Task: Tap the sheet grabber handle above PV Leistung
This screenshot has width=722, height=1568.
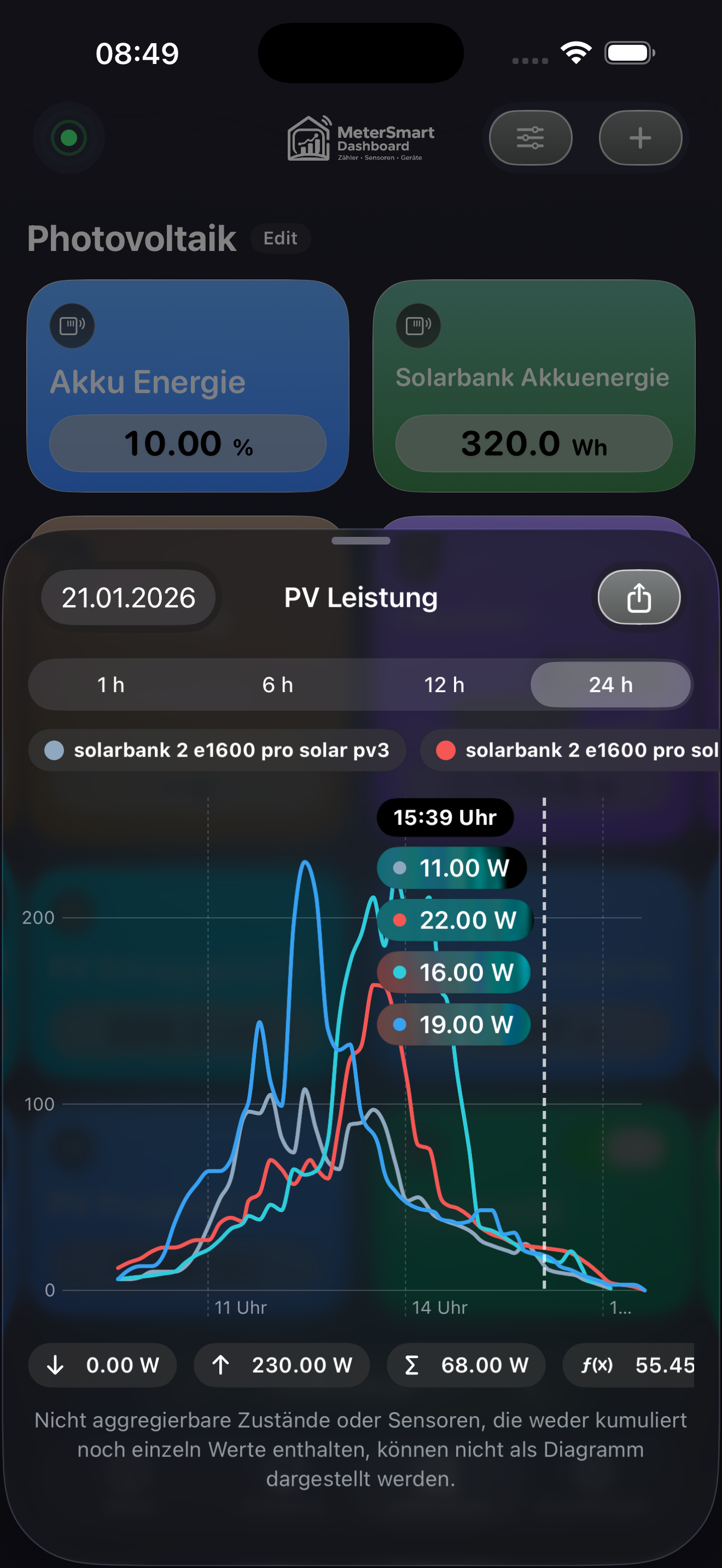Action: (361, 541)
